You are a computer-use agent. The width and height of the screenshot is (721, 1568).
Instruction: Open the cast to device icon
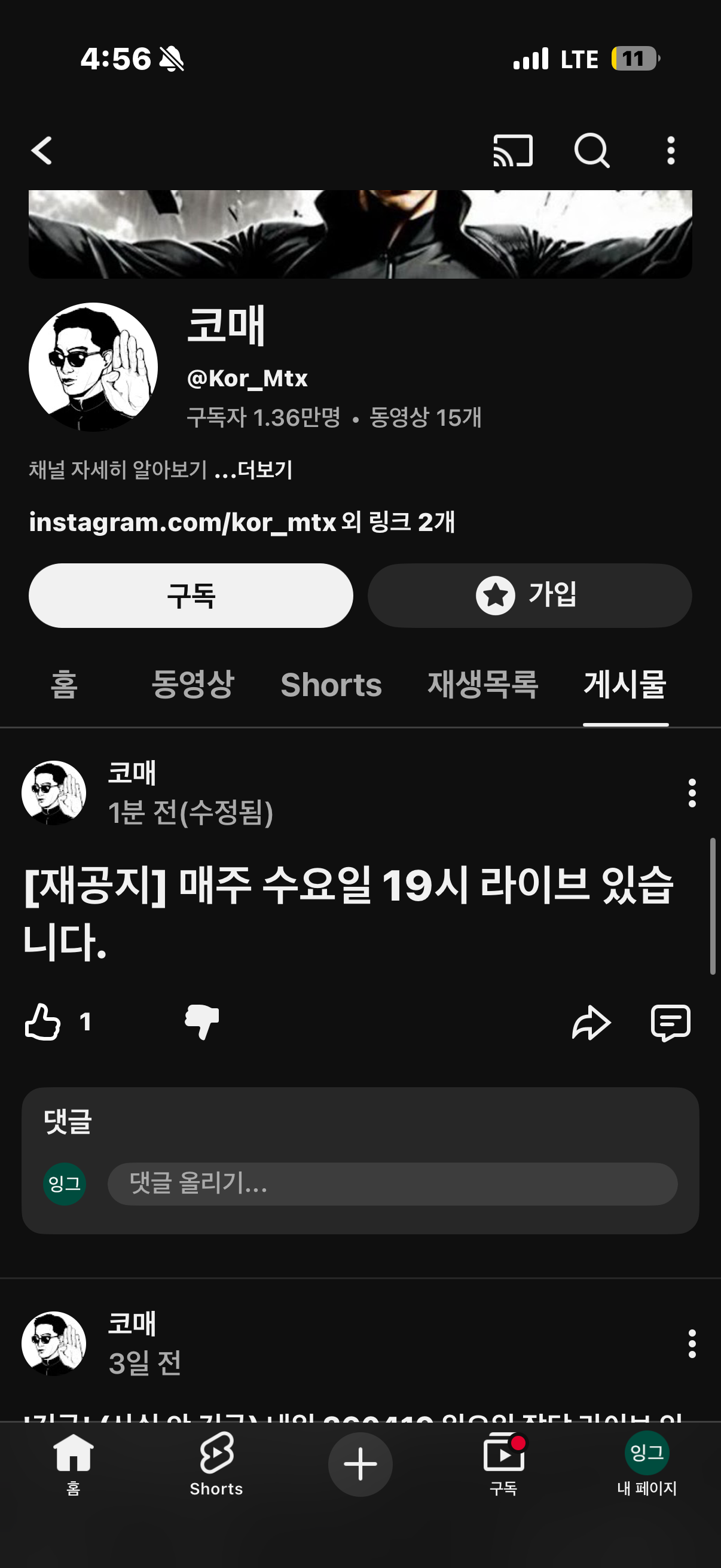[513, 150]
